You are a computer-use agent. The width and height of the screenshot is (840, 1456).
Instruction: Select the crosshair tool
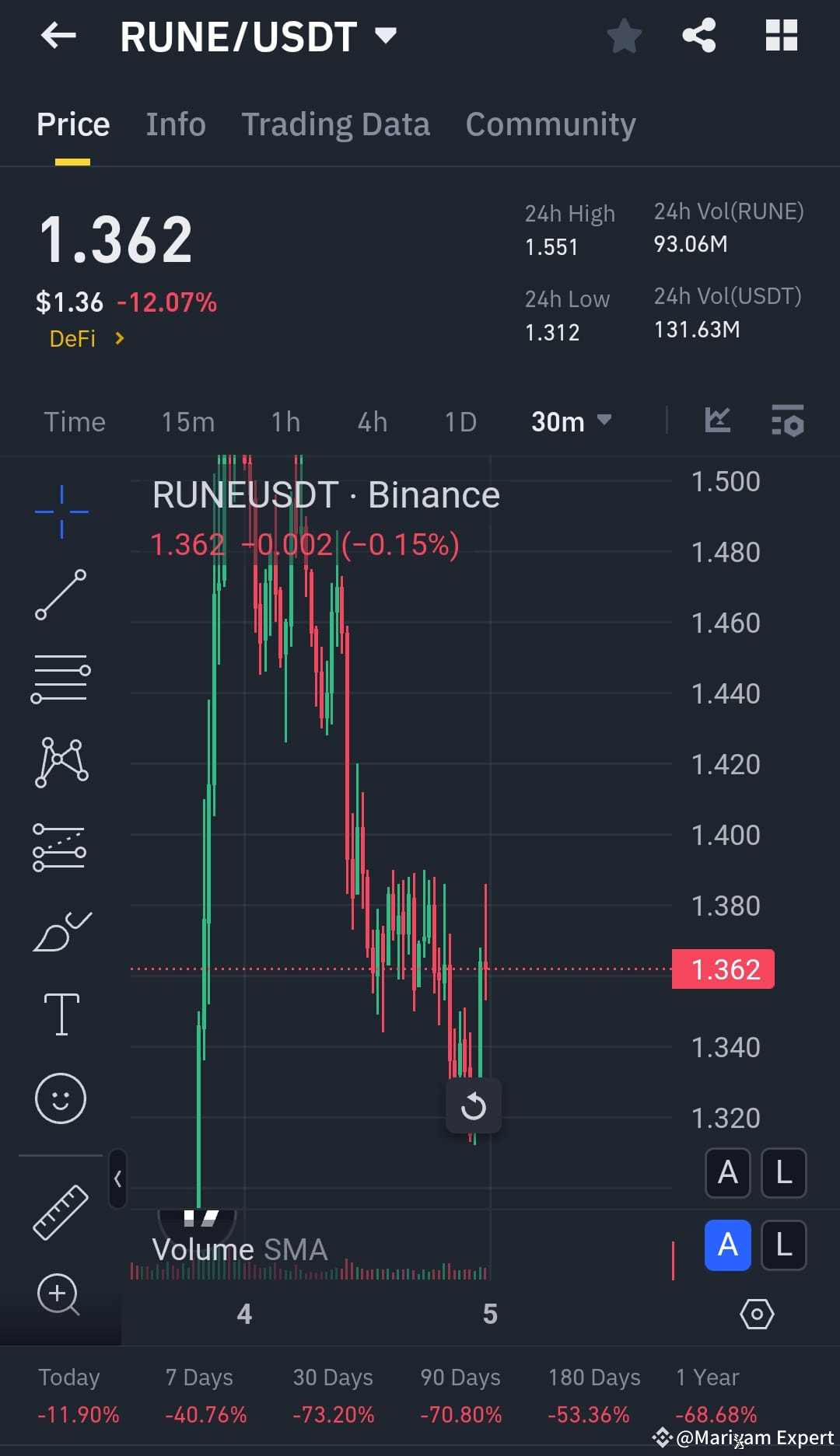tap(61, 512)
